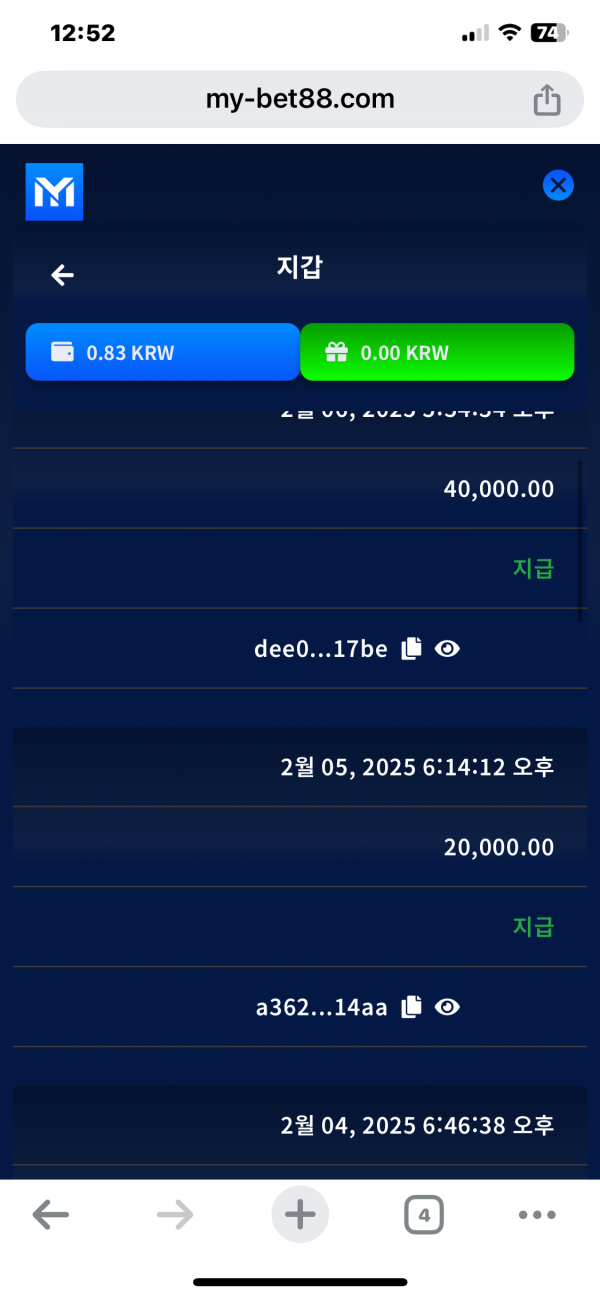Viewport: 600px width, 1299px height.
Task: Open a new browser tab
Action: pyautogui.click(x=300, y=1215)
